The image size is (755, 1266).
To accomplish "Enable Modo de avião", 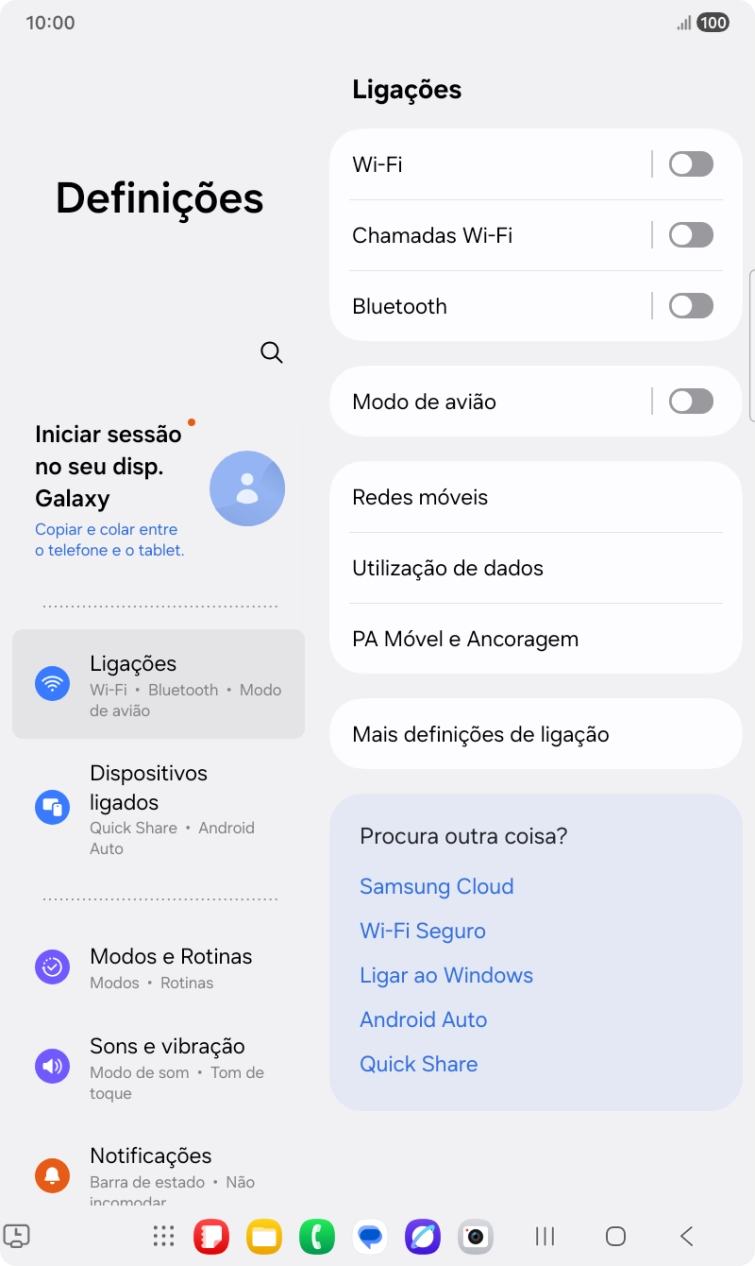I will [x=691, y=401].
